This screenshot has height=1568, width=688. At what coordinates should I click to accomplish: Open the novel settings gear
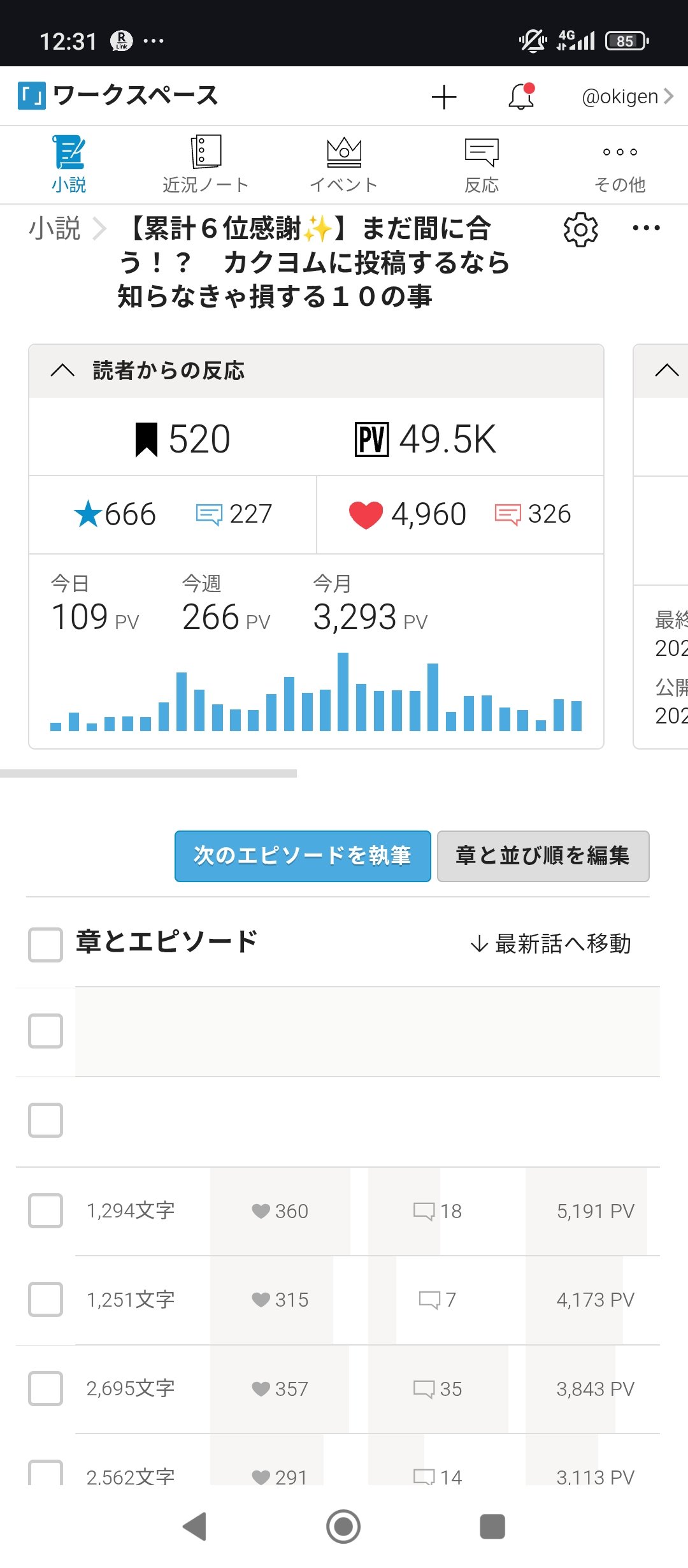(x=580, y=229)
